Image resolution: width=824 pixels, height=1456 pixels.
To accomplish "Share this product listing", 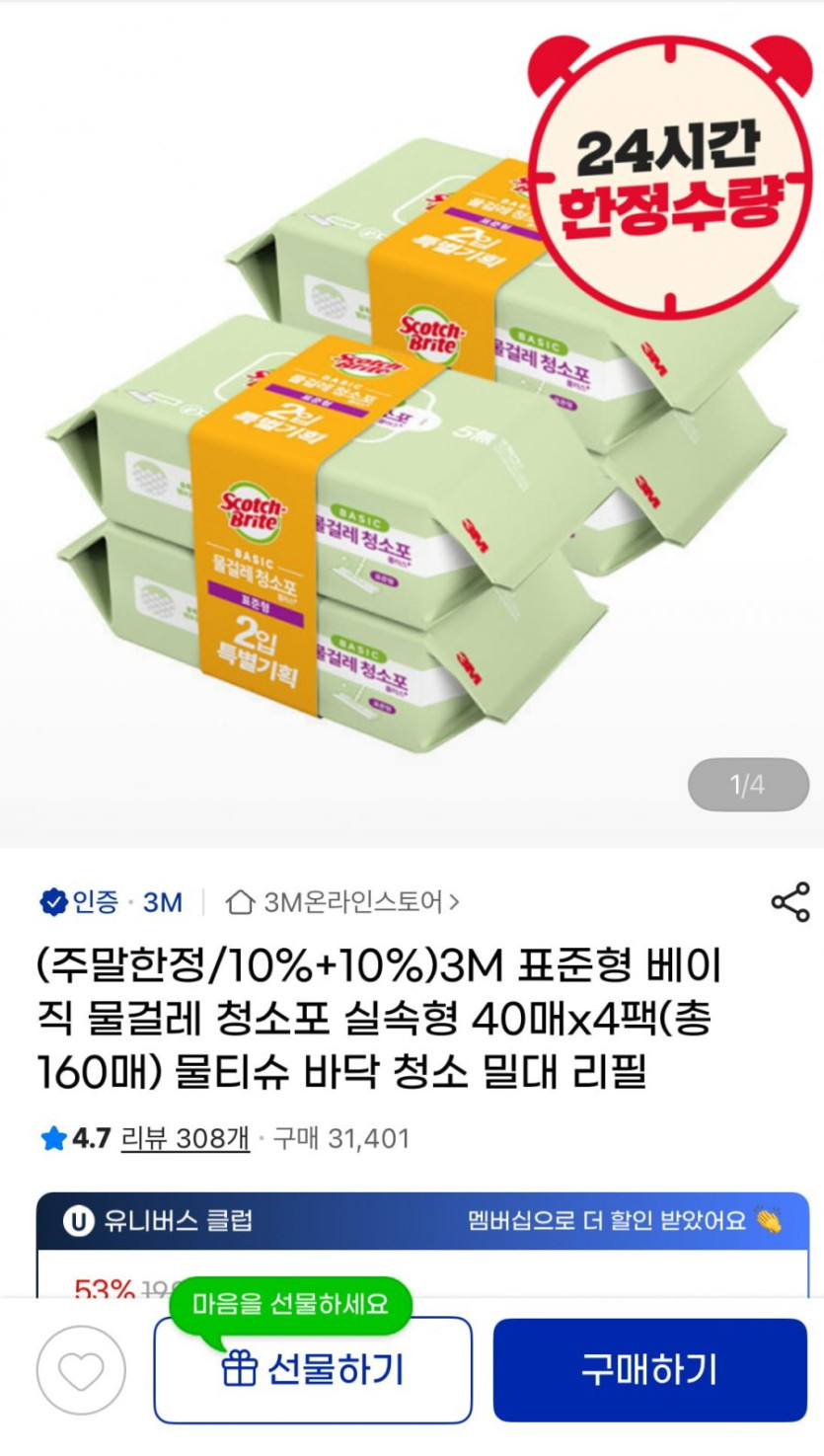I will tap(789, 902).
